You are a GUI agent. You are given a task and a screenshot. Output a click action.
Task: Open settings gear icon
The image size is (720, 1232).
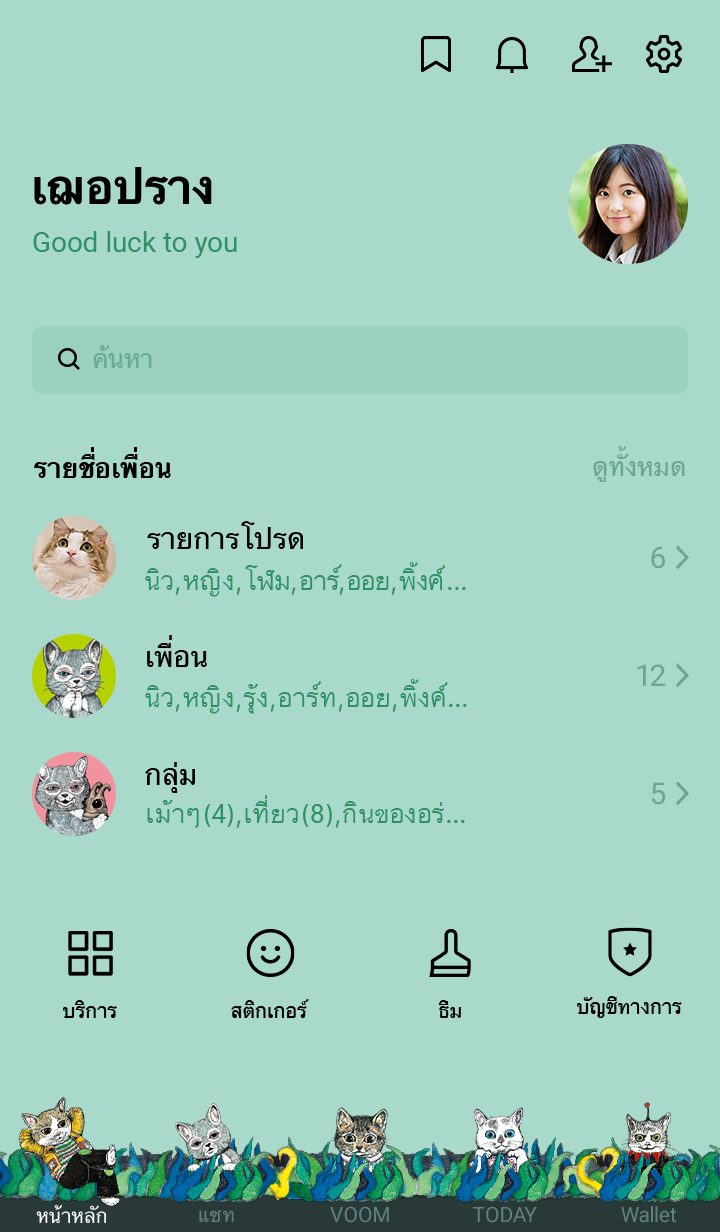coord(664,54)
